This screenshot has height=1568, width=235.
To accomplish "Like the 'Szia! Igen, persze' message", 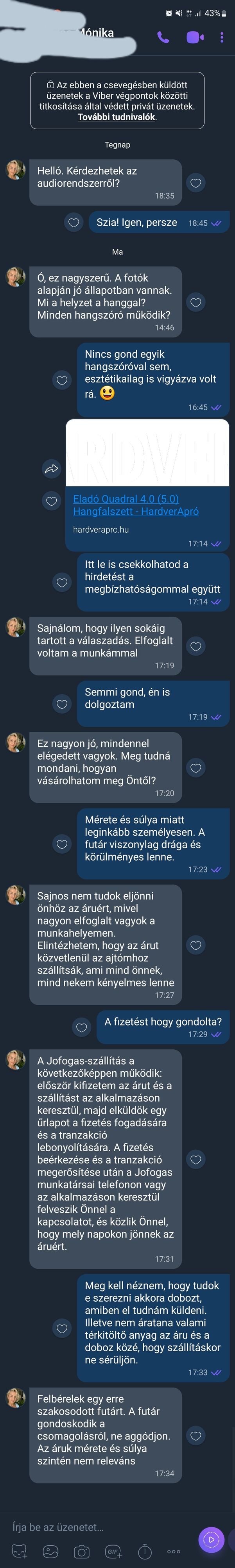I will (74, 223).
